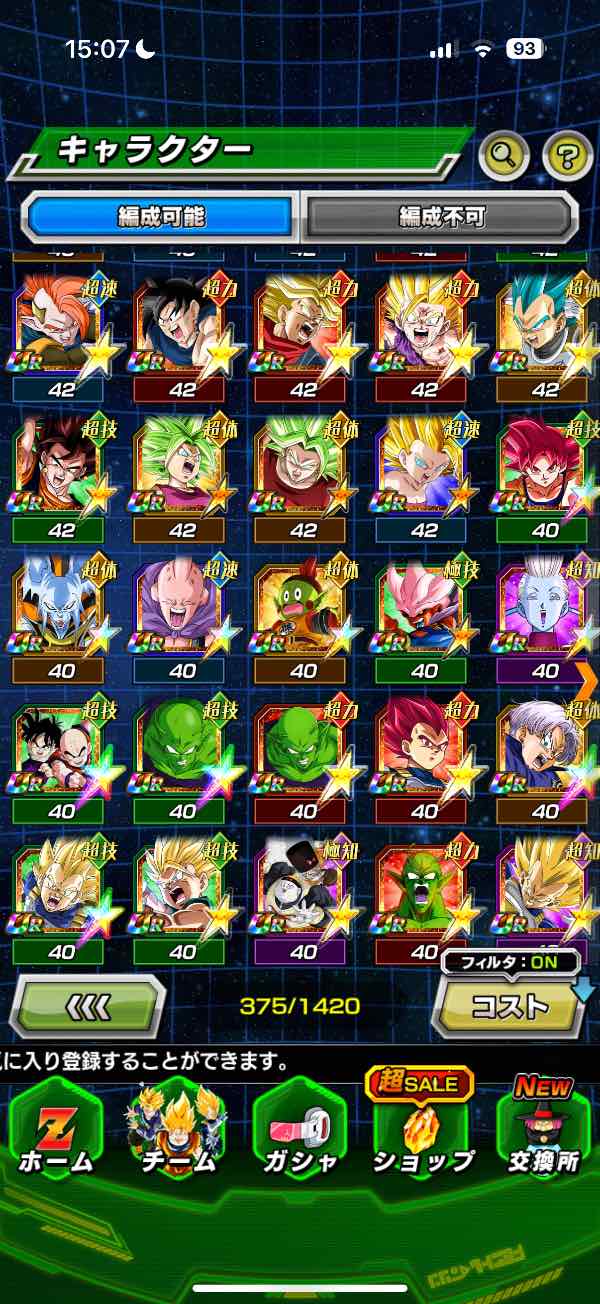Select the pink Majin Buu character card
Image resolution: width=600 pixels, height=1304 pixels.
tap(182, 610)
